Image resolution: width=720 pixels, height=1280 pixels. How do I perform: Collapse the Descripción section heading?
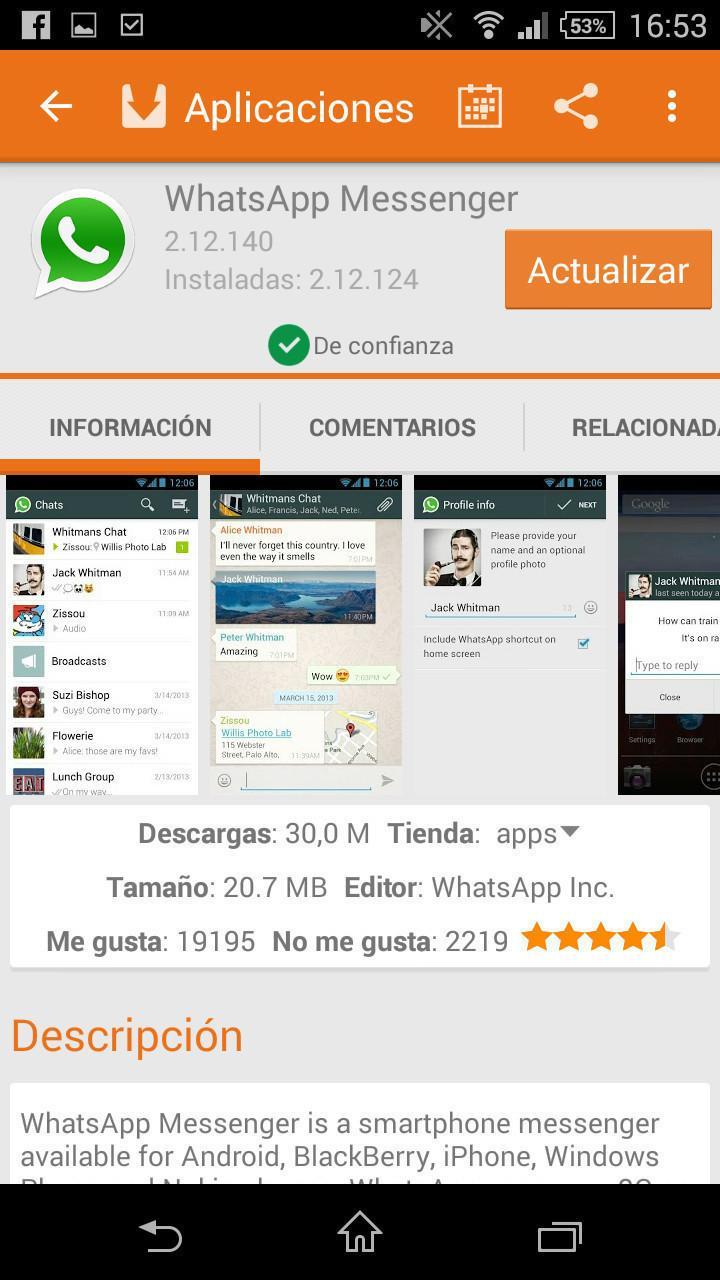[126, 1036]
